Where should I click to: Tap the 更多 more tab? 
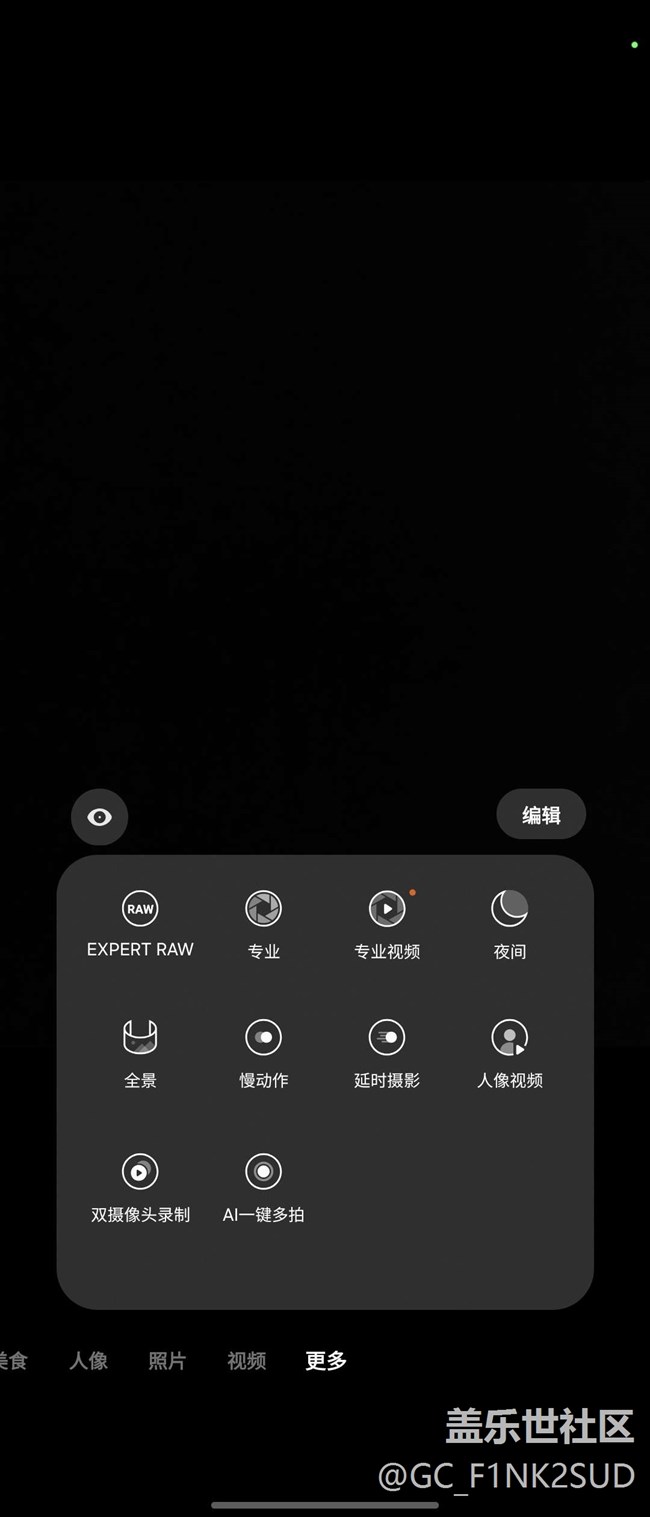click(x=326, y=1361)
